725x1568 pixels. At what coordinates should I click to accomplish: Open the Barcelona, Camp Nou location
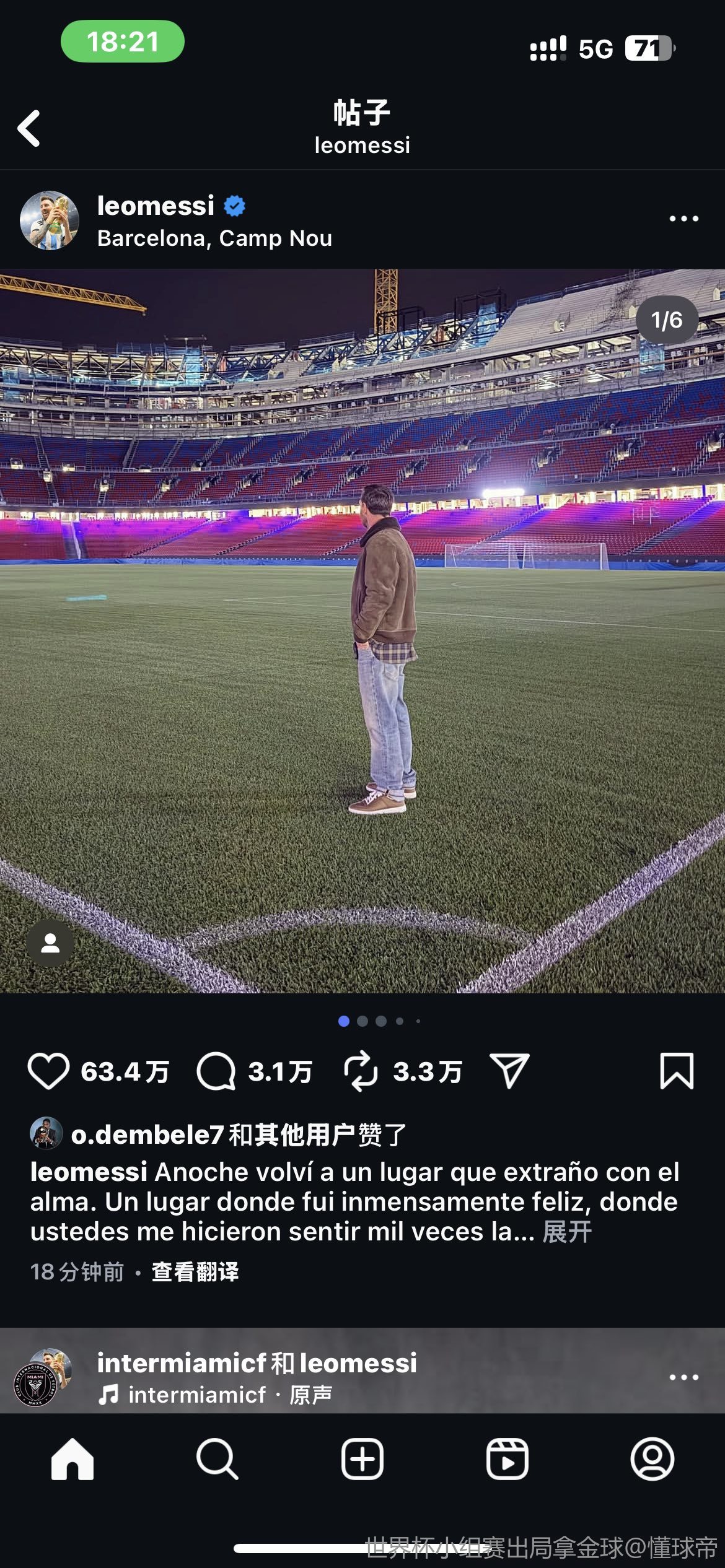[214, 238]
